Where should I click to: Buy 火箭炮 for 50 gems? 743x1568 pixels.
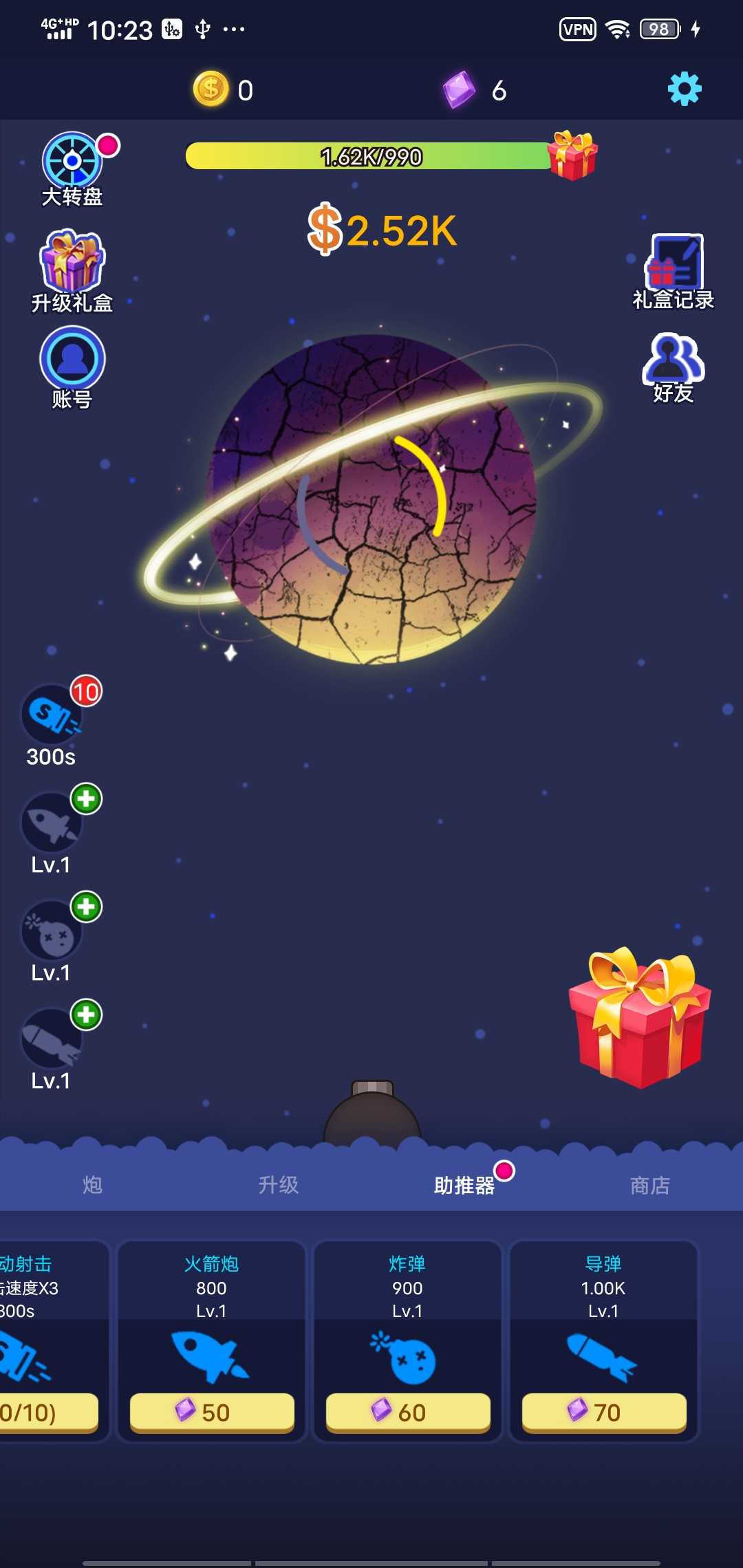[x=210, y=1412]
